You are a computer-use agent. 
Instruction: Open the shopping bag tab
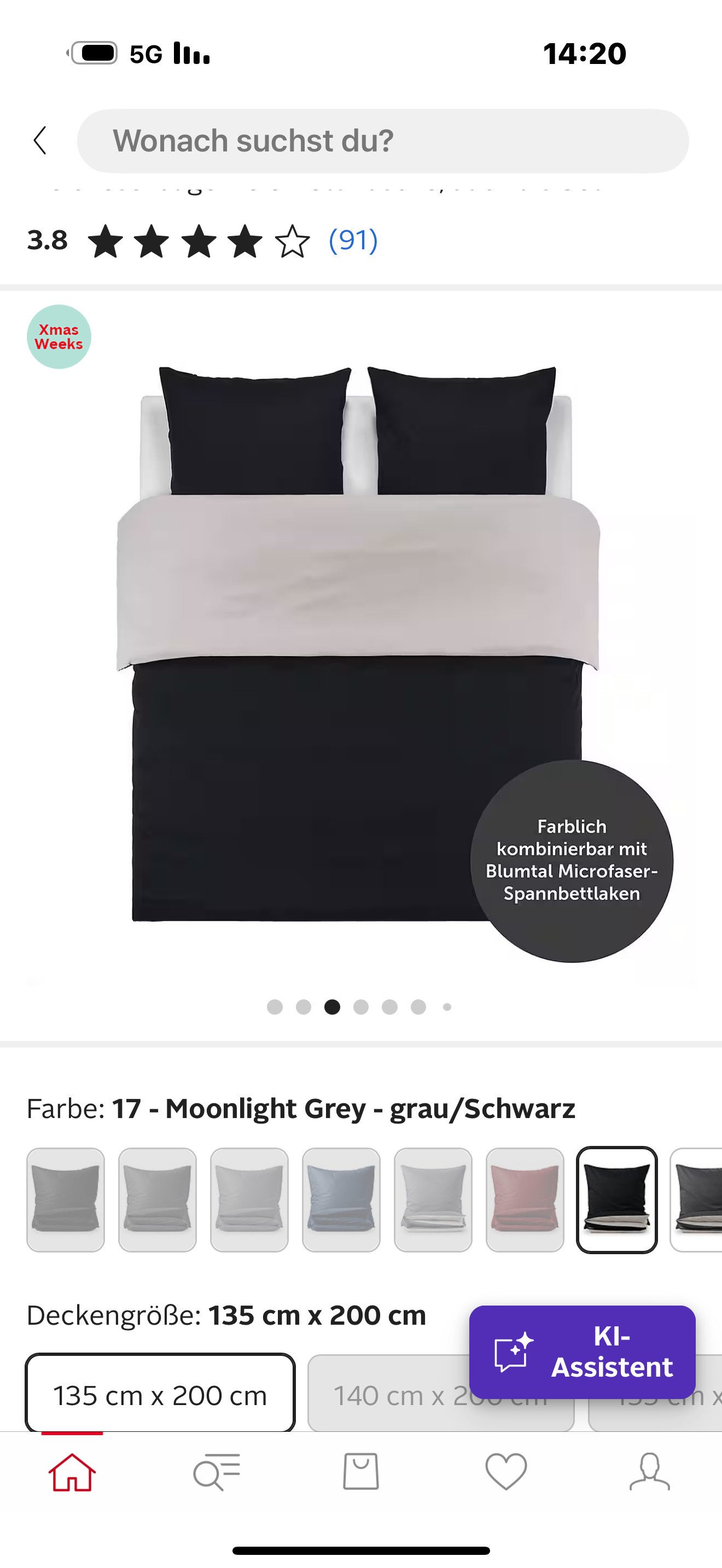pyautogui.click(x=360, y=1472)
